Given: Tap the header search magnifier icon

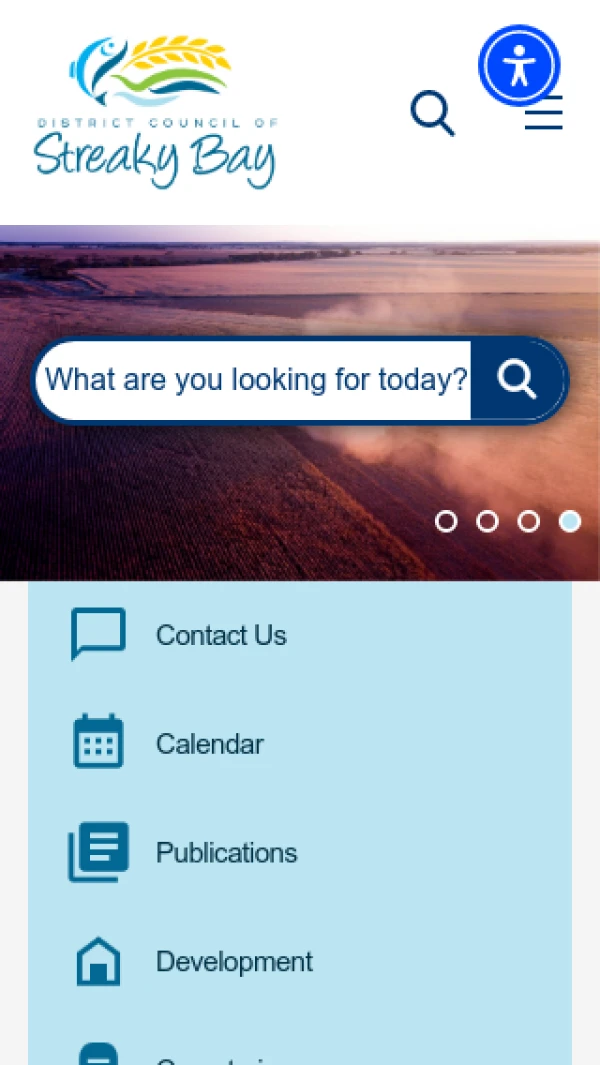Looking at the screenshot, I should click(x=432, y=113).
